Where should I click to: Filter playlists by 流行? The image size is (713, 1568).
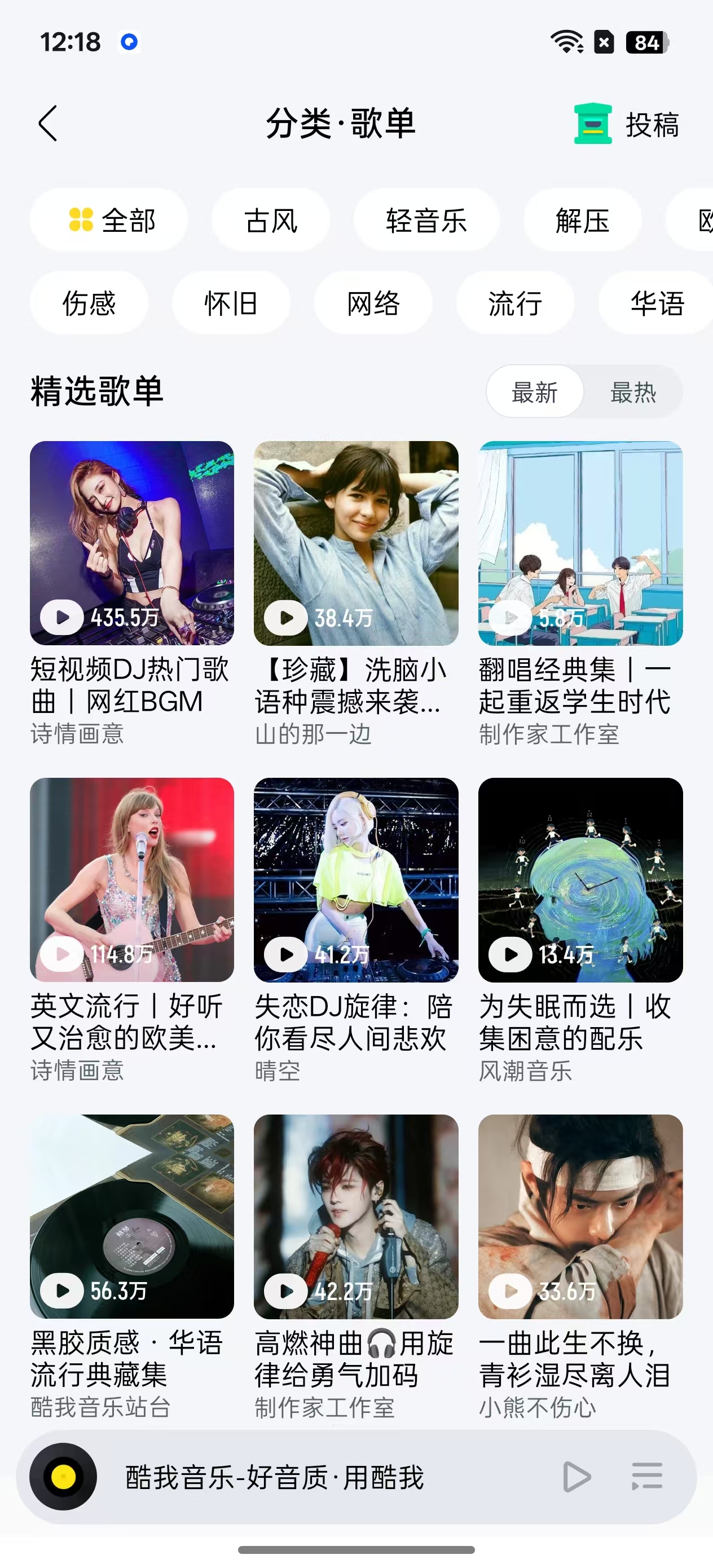515,303
